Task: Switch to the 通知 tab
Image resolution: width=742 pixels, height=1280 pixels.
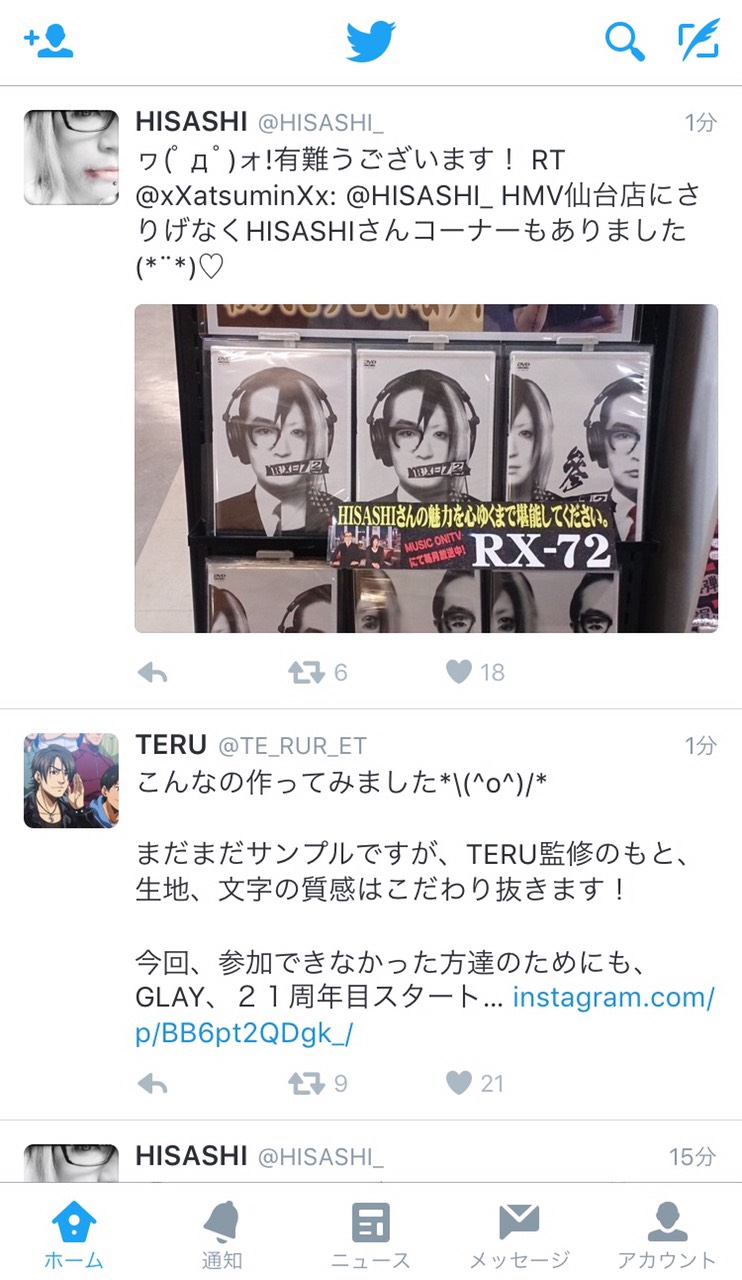Action: coord(222,1234)
